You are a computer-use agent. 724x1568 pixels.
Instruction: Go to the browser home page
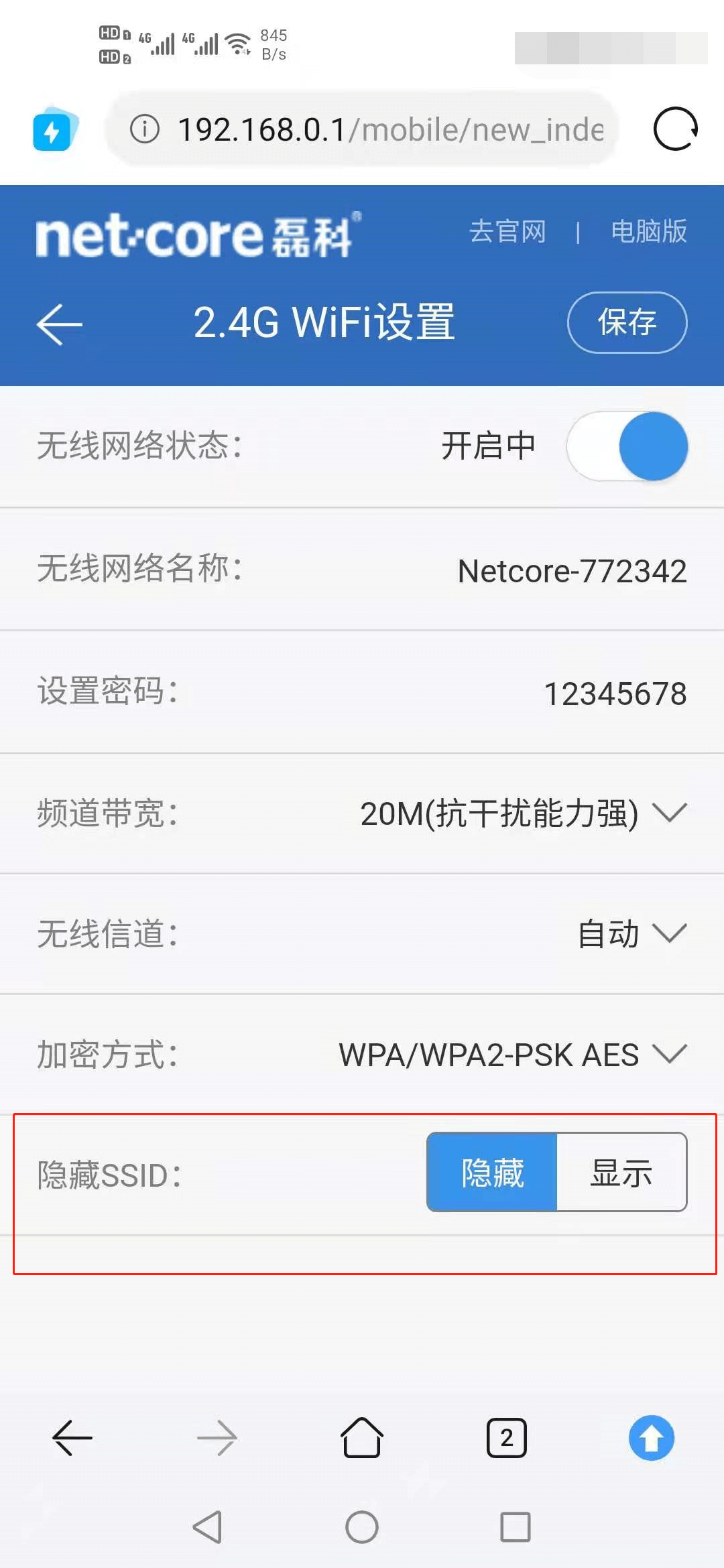(x=362, y=1438)
